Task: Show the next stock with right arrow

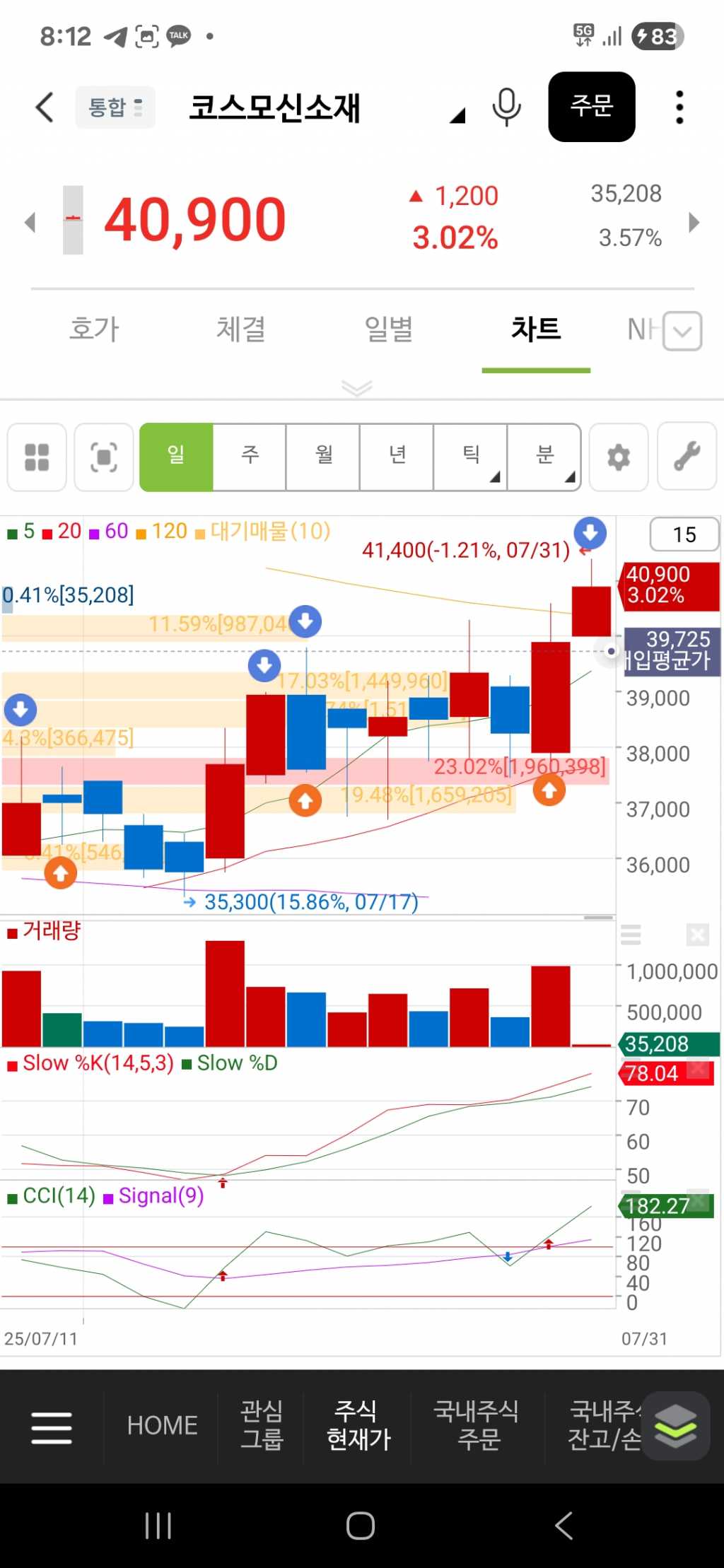Action: [694, 223]
